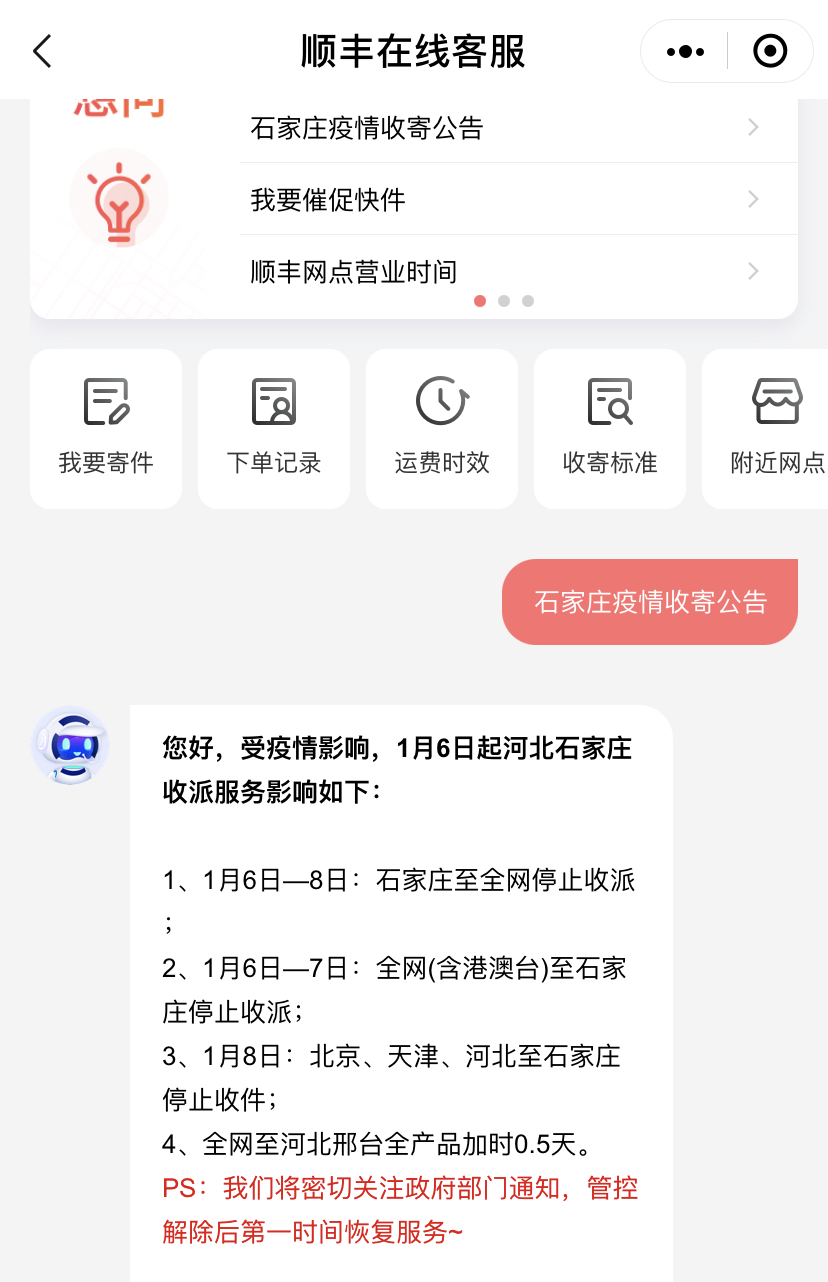
Task: Open 收寄标准
Action: [x=610, y=428]
